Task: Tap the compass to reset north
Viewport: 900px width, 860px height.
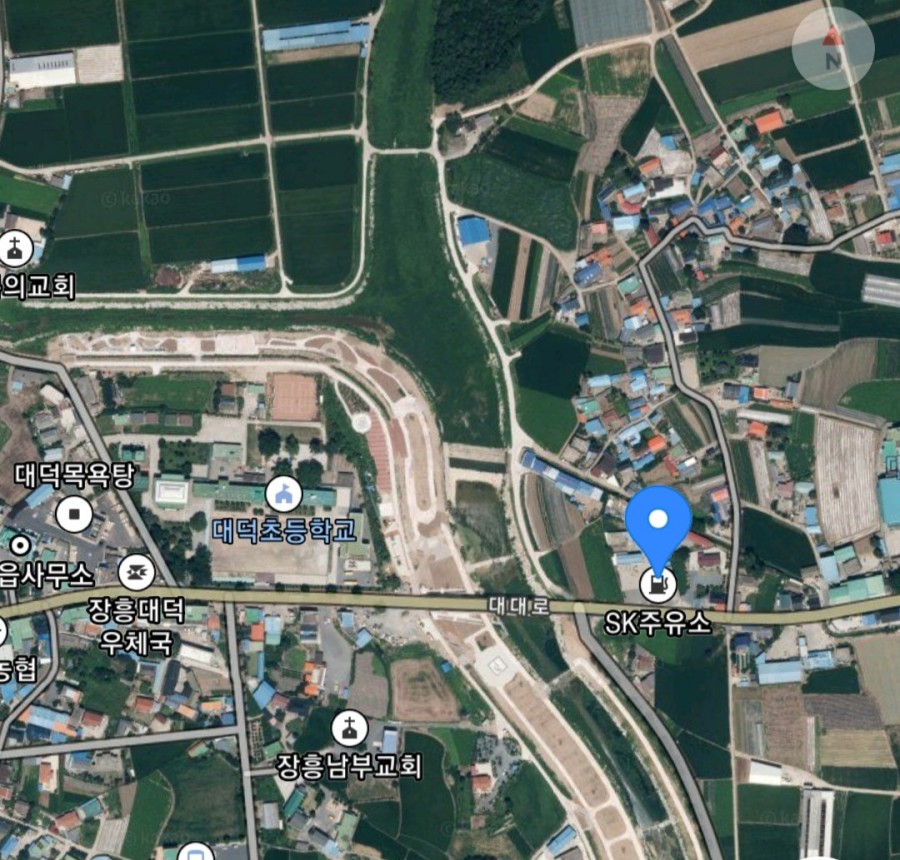Action: pyautogui.click(x=832, y=48)
